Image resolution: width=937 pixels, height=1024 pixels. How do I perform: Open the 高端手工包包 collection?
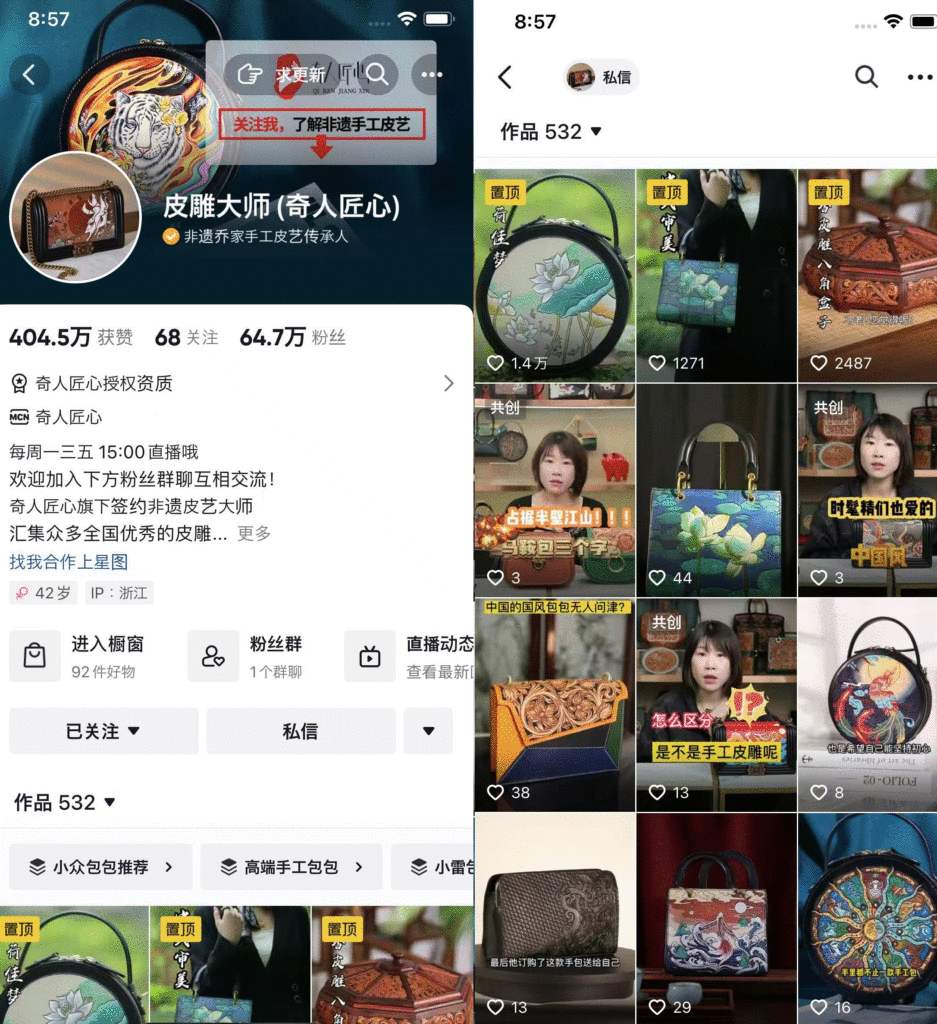[291, 867]
